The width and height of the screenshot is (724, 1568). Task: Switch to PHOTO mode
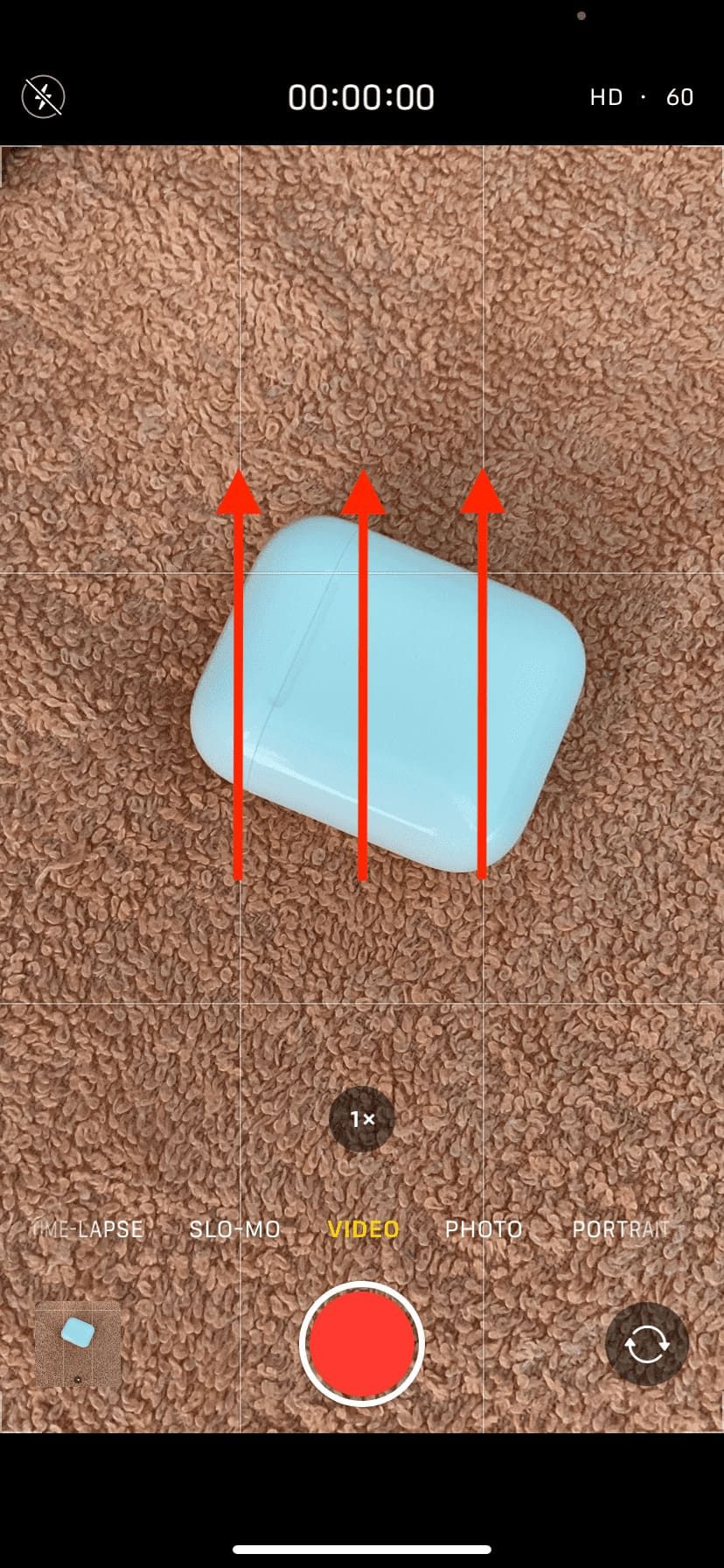(x=484, y=1228)
